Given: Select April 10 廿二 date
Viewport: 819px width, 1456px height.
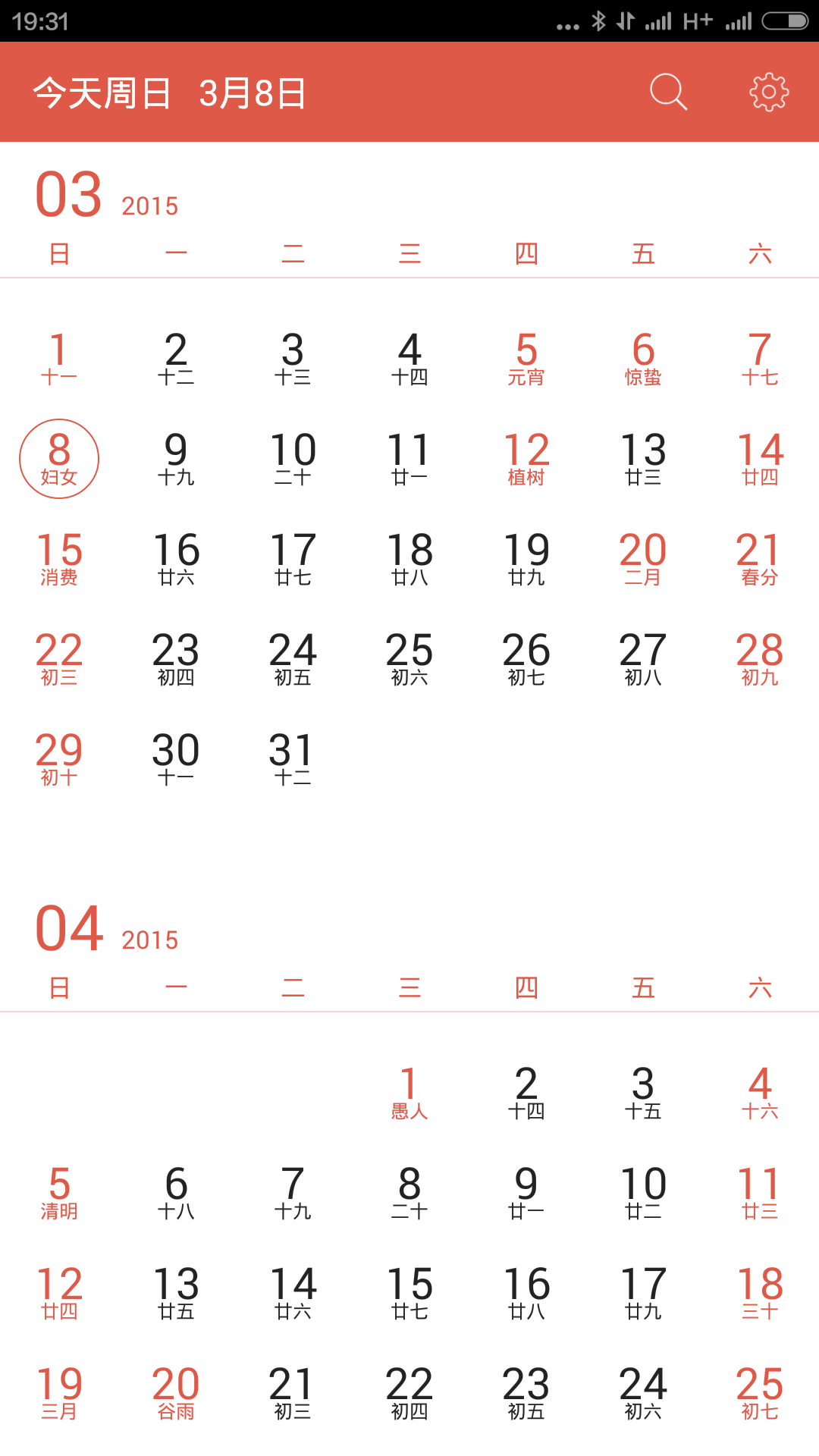Looking at the screenshot, I should pyautogui.click(x=643, y=1193).
